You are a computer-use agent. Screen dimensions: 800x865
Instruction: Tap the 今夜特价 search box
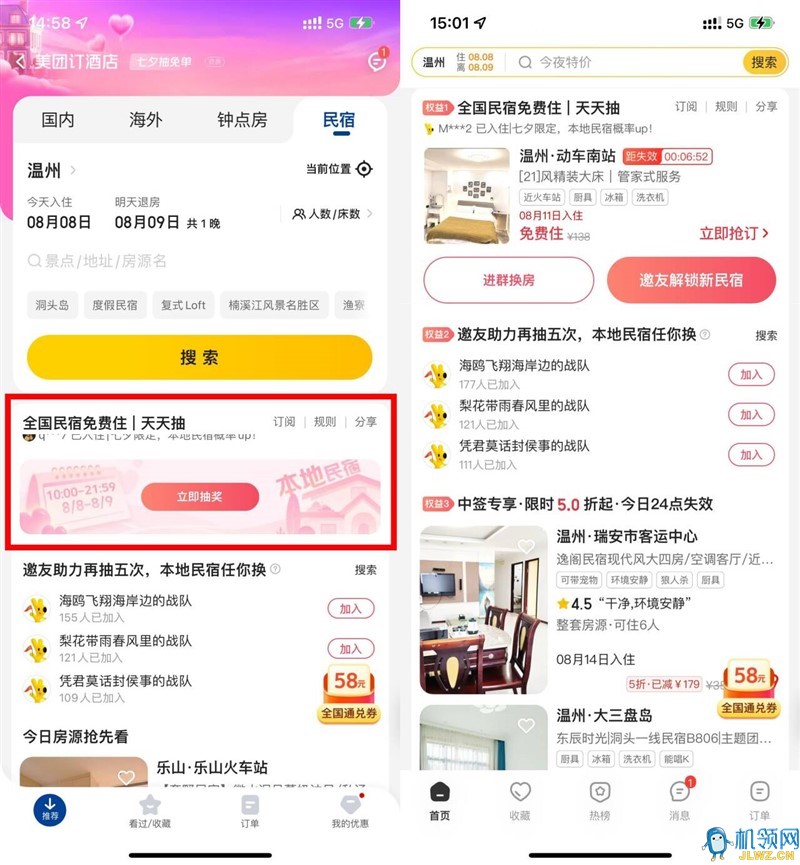(630, 62)
